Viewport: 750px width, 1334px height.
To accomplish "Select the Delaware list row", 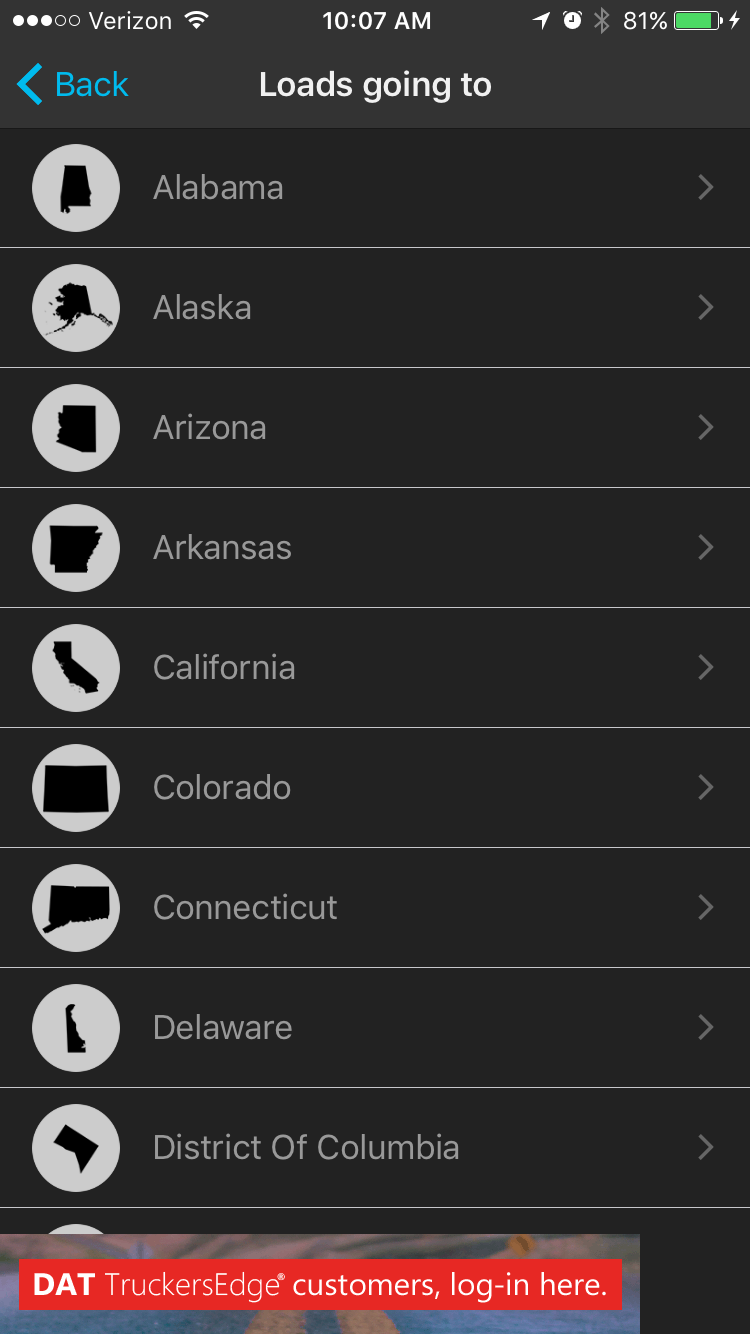I will (x=375, y=1027).
